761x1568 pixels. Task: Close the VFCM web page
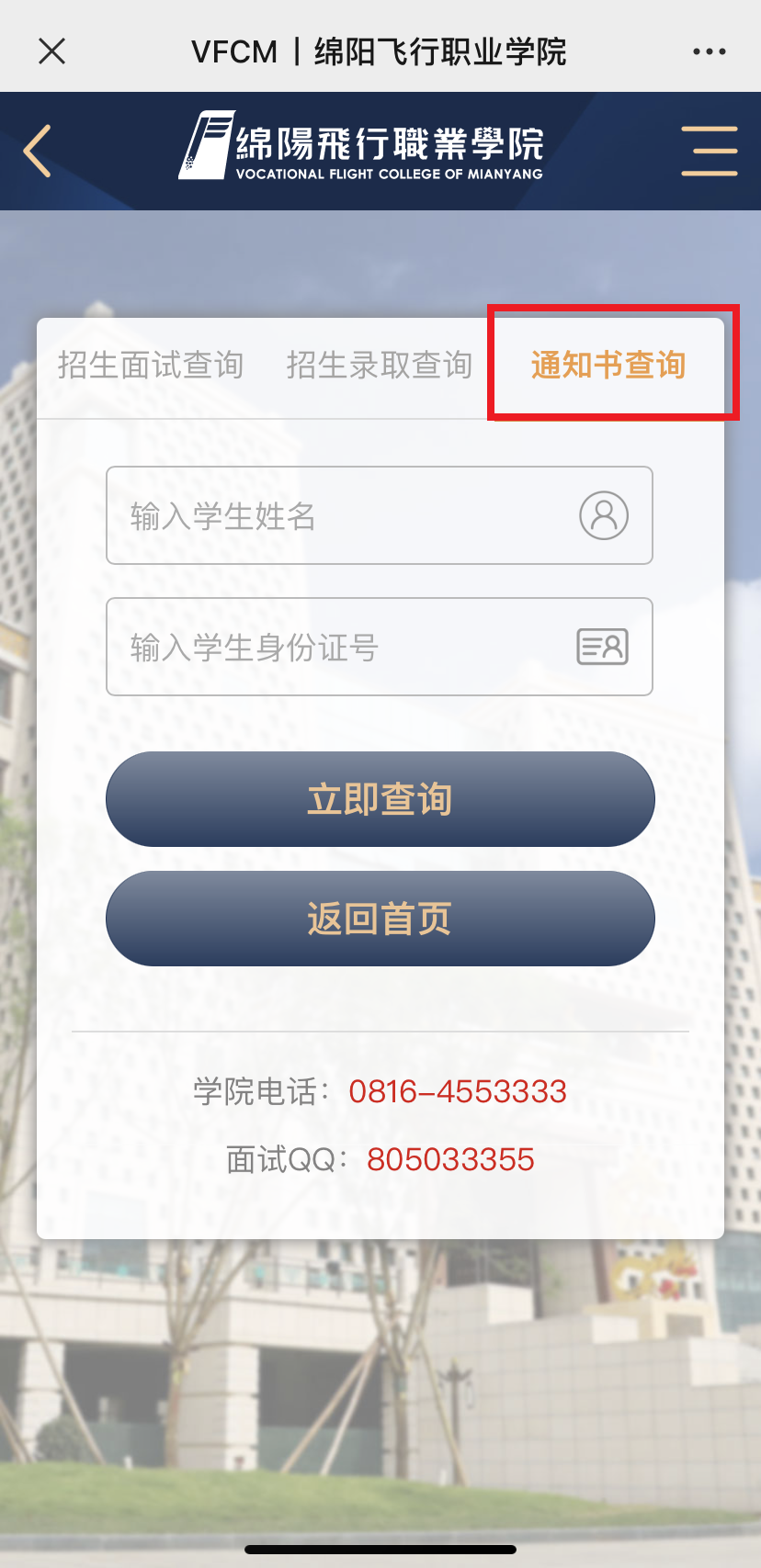(52, 51)
